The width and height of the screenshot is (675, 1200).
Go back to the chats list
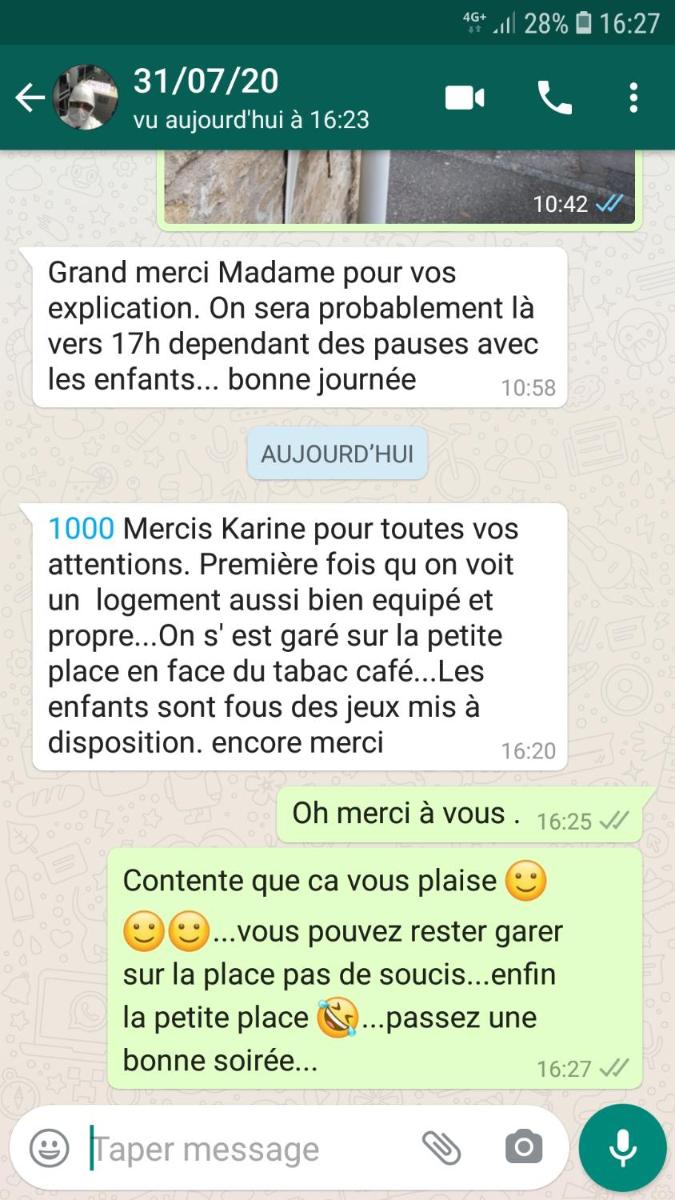[30, 98]
